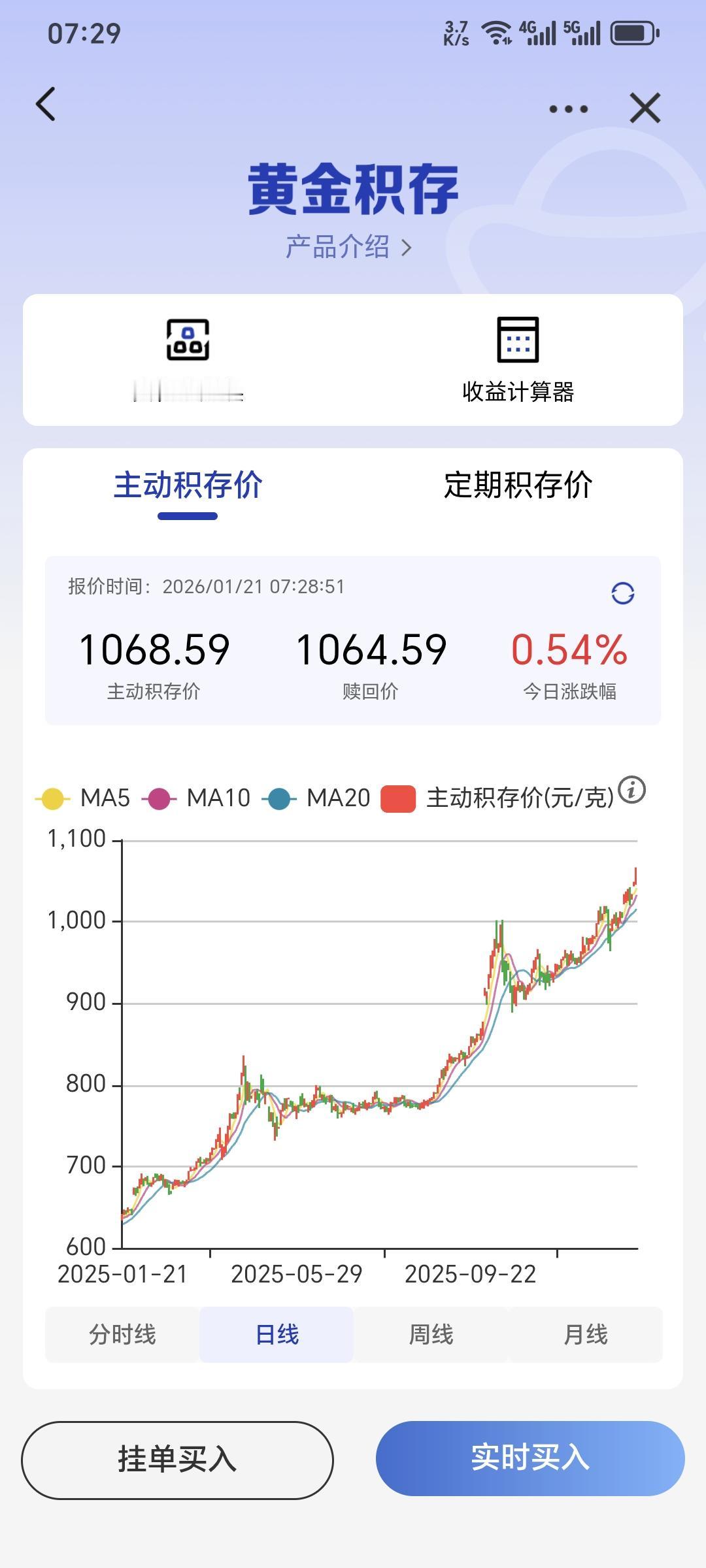This screenshot has width=706, height=1568.
Task: Toggle the MA10 line in the legend
Action: tap(197, 798)
